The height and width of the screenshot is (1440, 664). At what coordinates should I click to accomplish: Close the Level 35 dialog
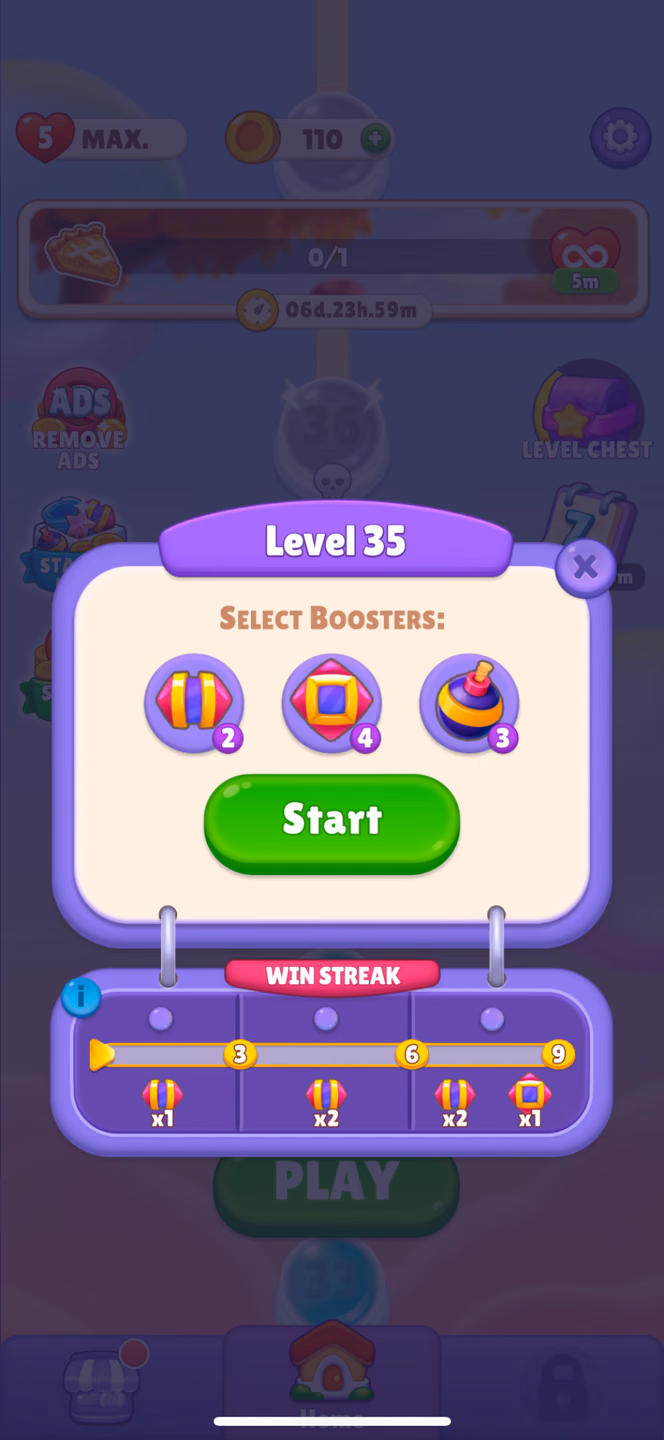585,567
